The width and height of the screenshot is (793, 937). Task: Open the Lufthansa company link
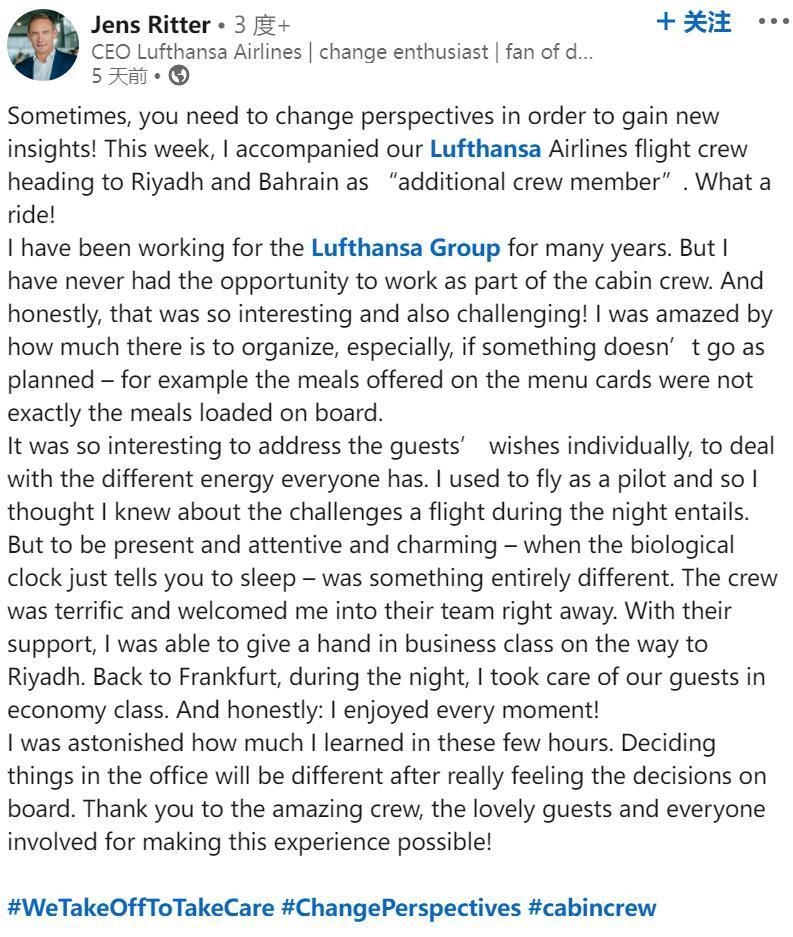(485, 149)
